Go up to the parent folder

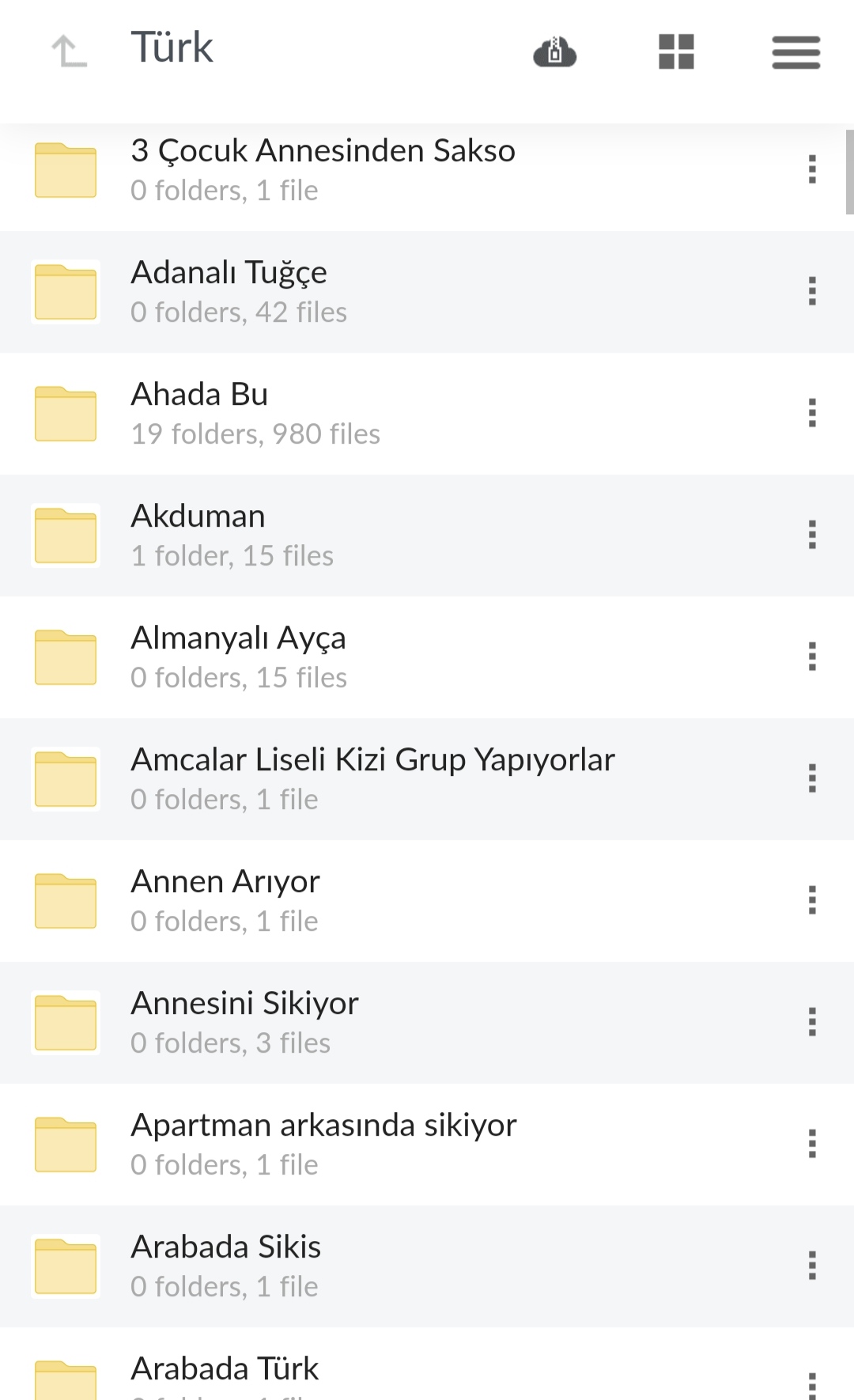(69, 52)
